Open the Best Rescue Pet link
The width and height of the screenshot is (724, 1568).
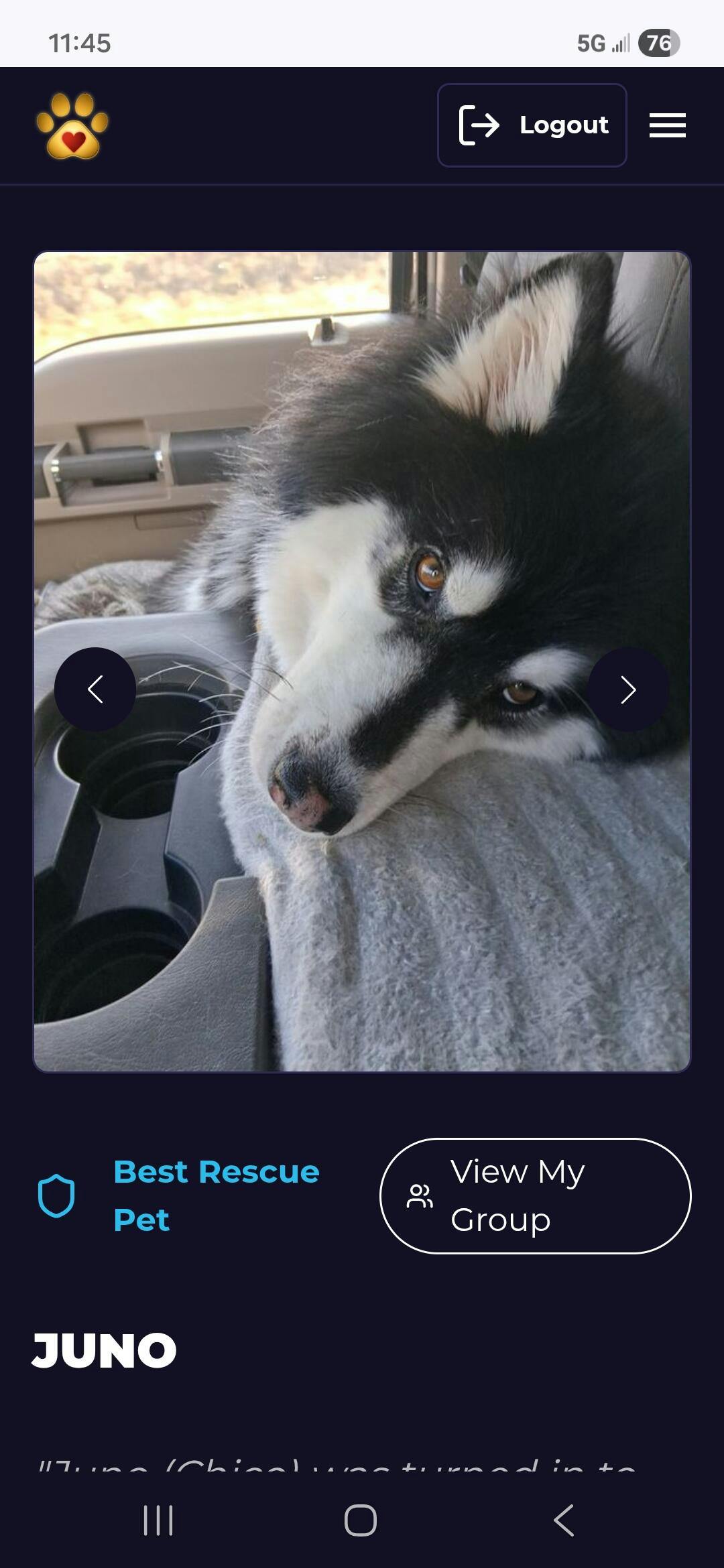point(216,1195)
